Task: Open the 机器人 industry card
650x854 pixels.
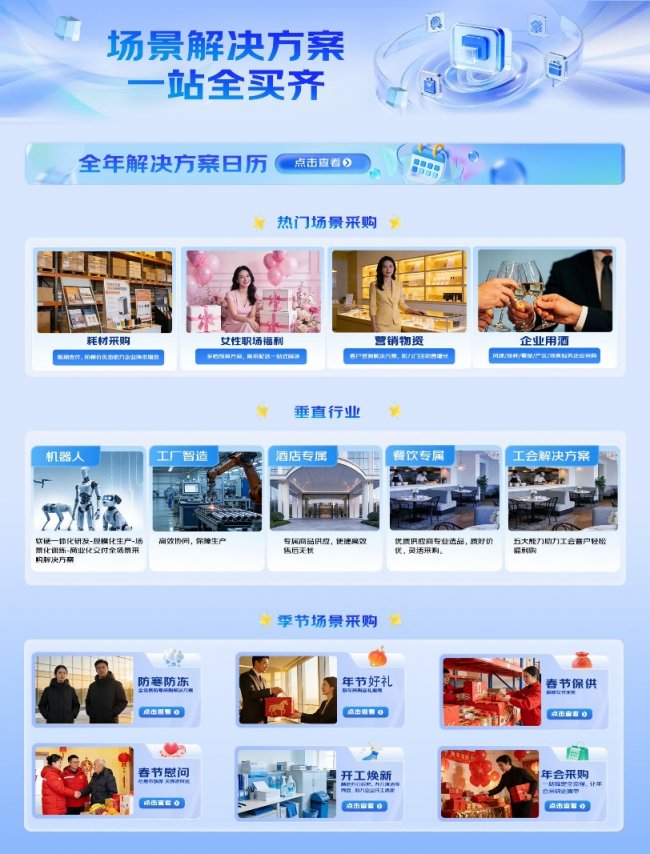Action: tap(88, 506)
